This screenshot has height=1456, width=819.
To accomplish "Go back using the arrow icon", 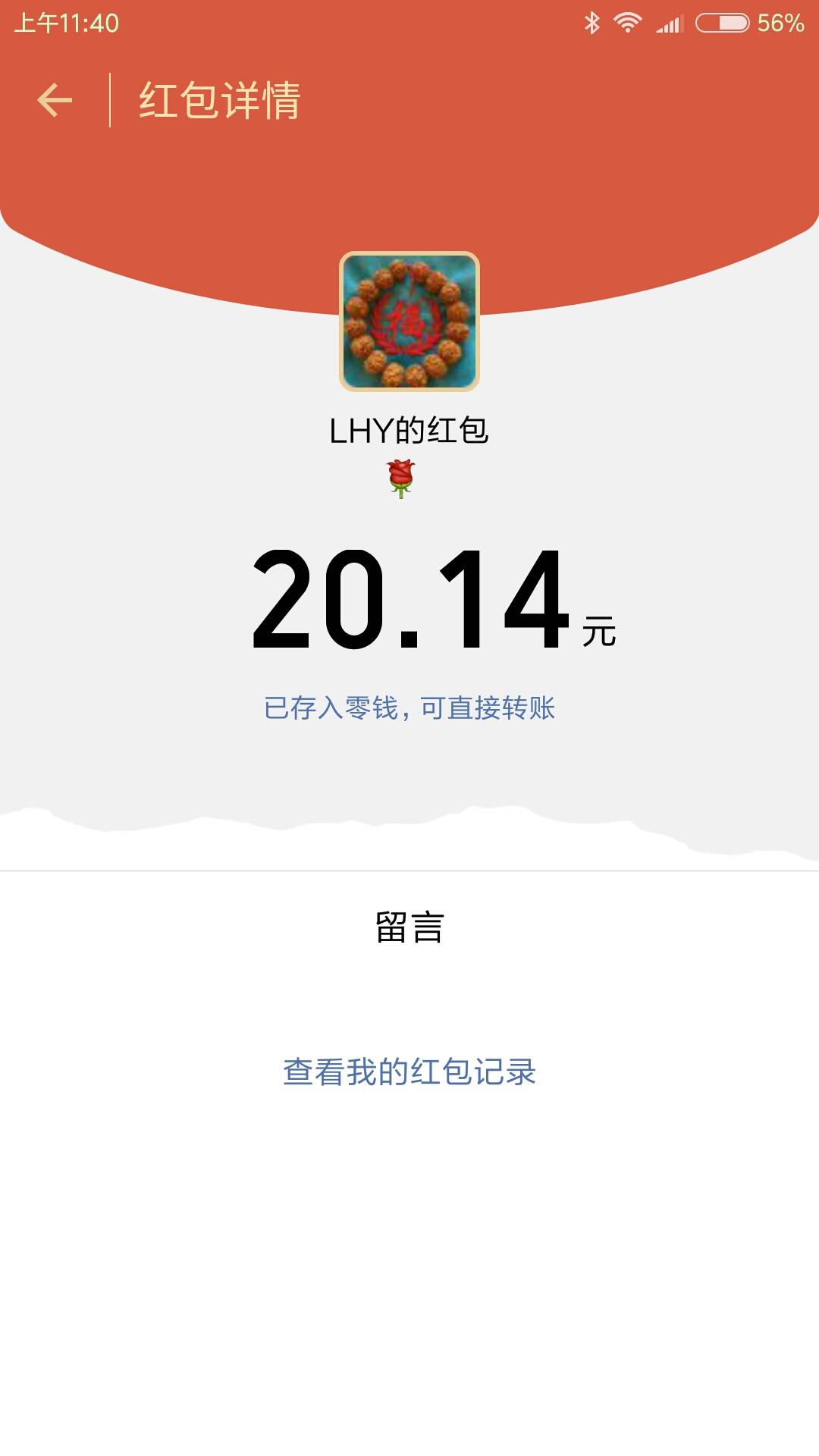I will pyautogui.click(x=55, y=100).
